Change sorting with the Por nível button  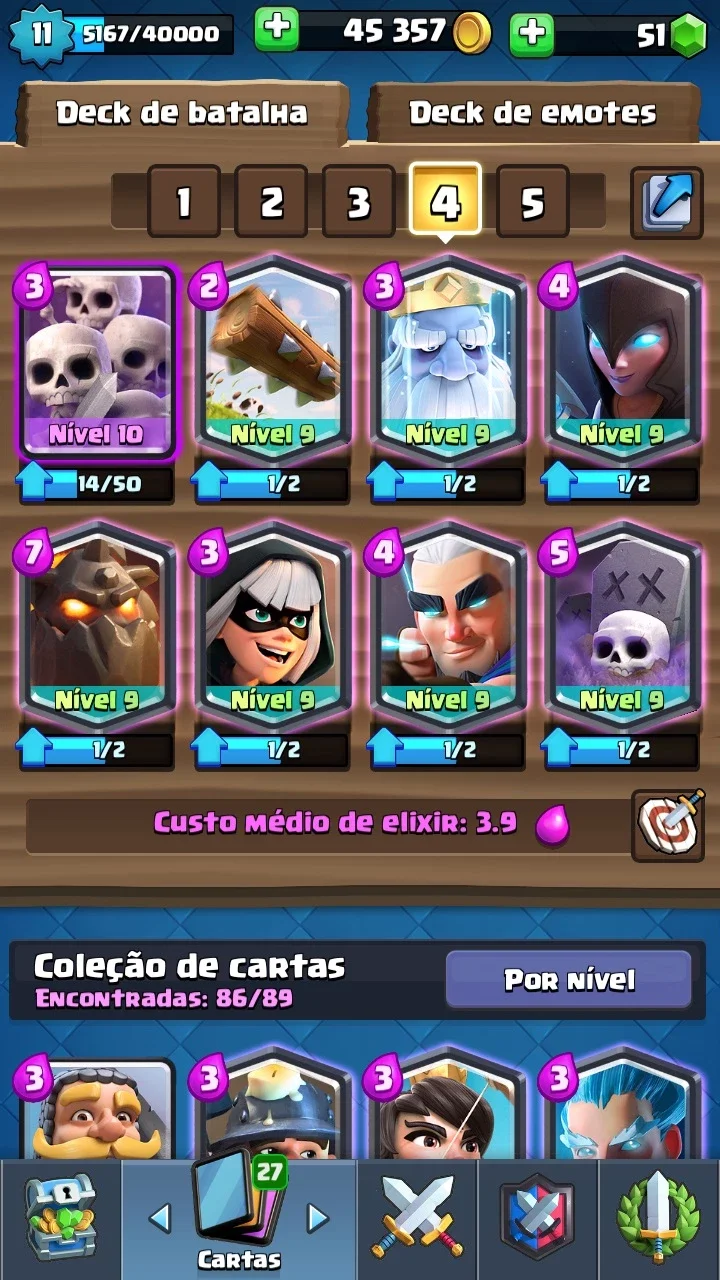[568, 979]
